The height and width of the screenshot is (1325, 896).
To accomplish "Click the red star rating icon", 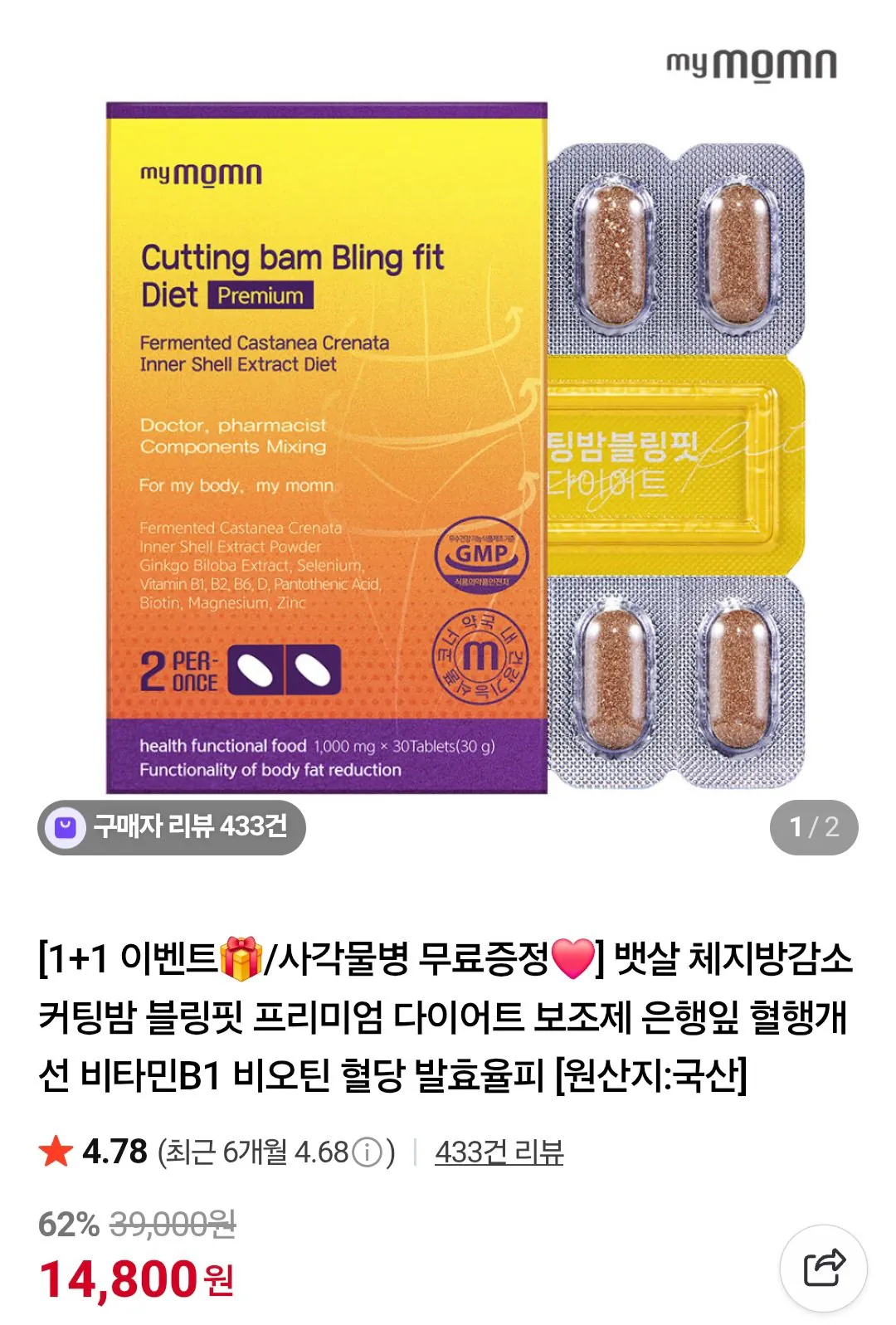I will coord(55,1152).
